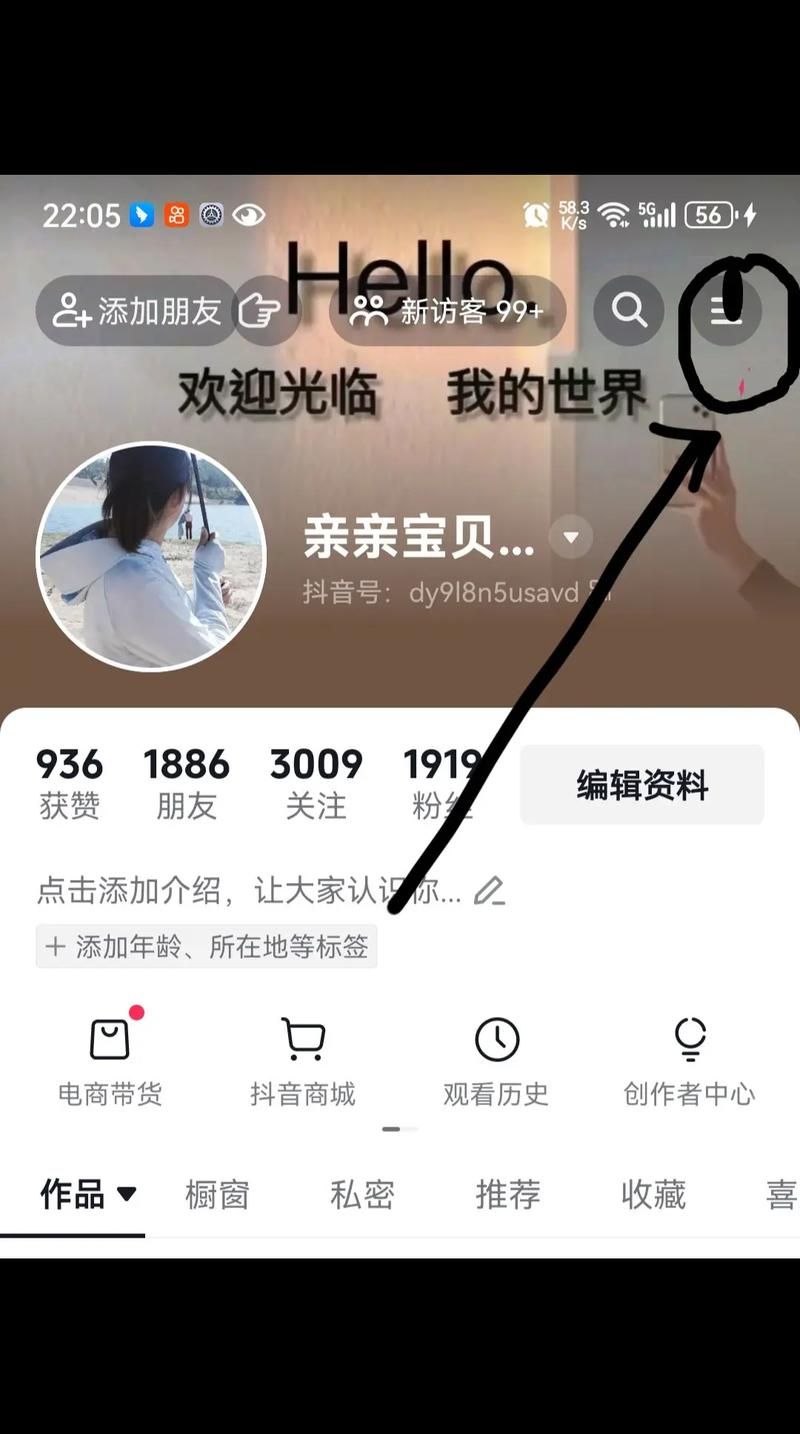Tap the profile avatar photo
800x1434 pixels.
pyautogui.click(x=152, y=550)
